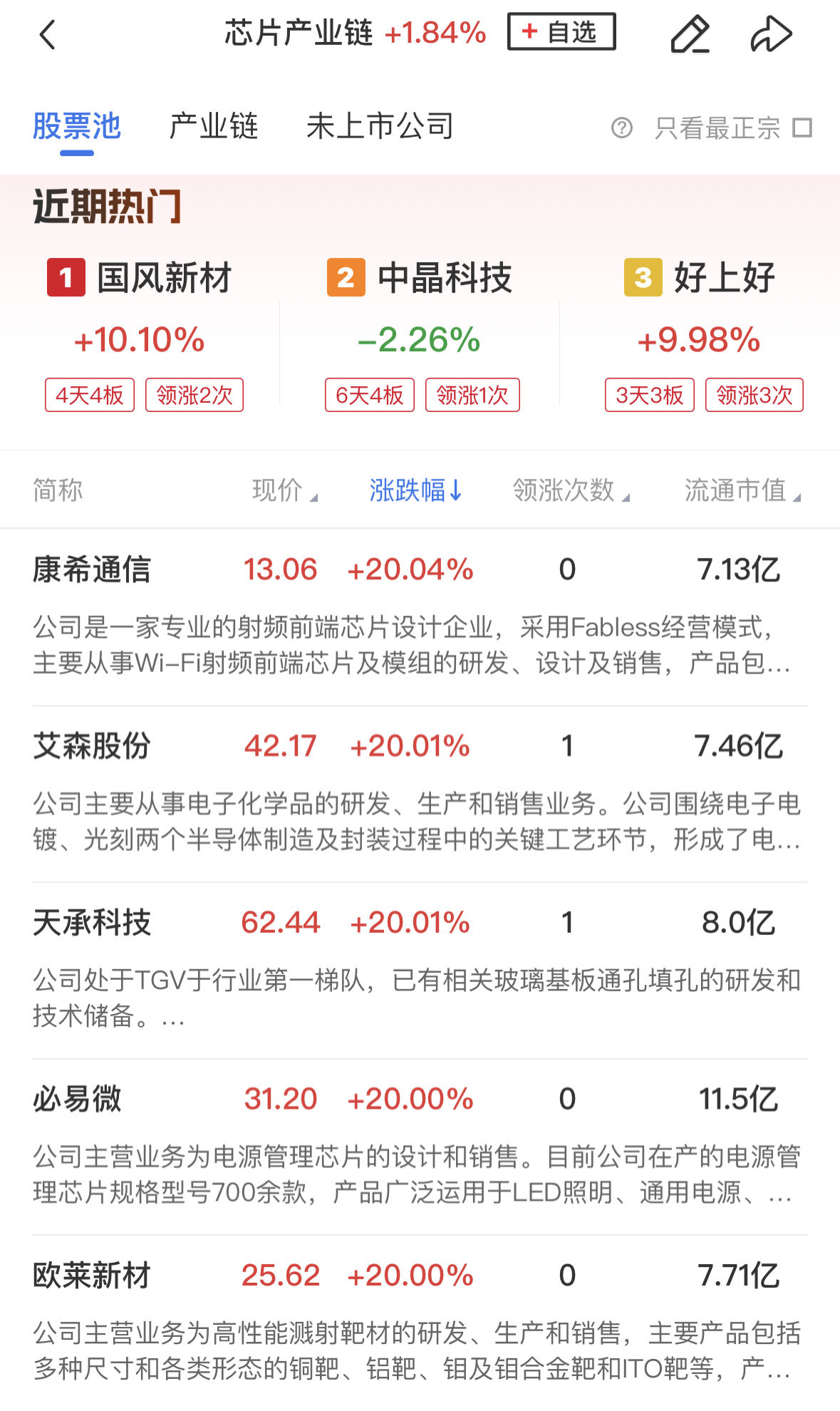Viewport: 840px width, 1411px height.
Task: Toggle sorting by 涨跌幅
Action: (x=416, y=490)
